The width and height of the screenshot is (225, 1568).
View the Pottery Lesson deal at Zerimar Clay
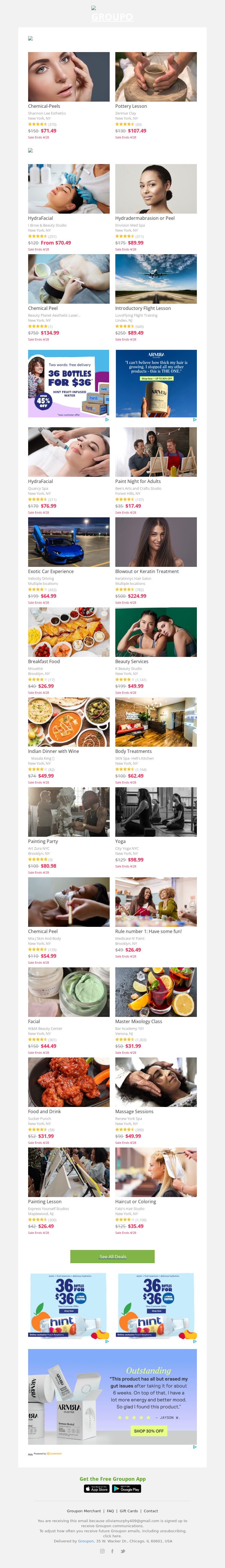click(156, 77)
